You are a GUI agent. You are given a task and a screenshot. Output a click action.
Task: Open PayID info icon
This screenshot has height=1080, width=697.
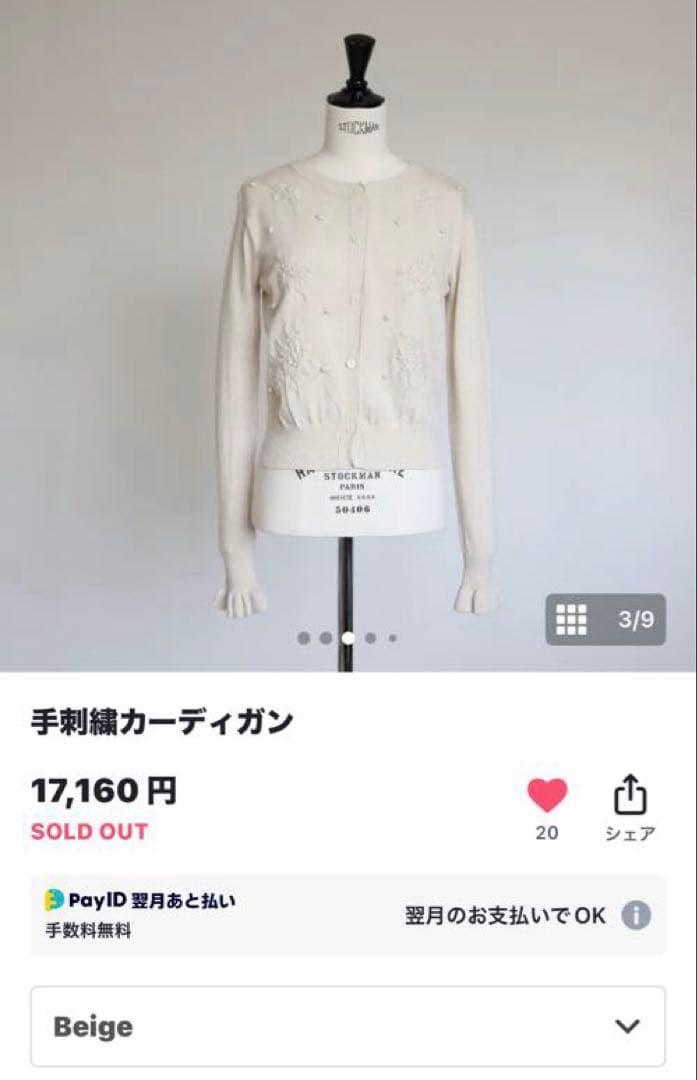(x=636, y=915)
